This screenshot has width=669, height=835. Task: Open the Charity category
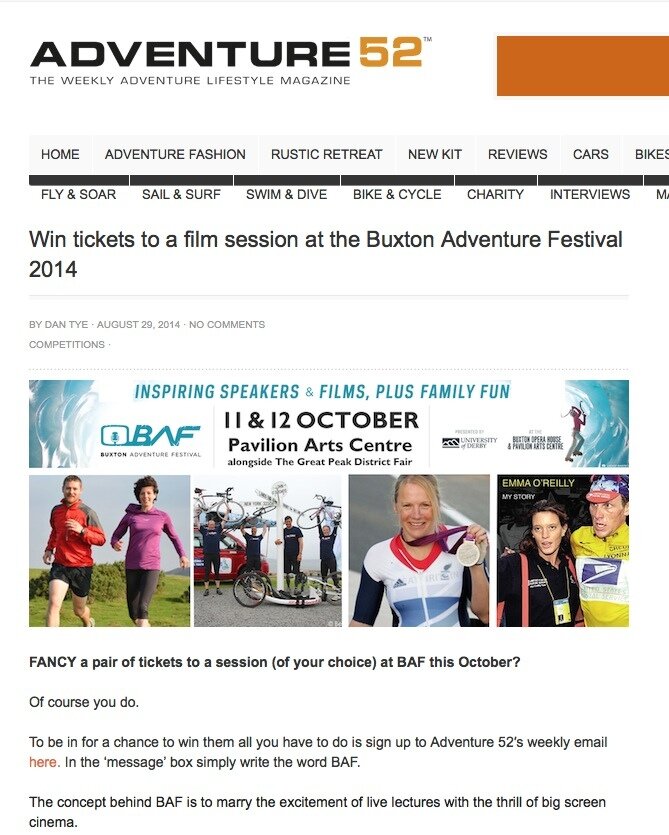coord(495,194)
